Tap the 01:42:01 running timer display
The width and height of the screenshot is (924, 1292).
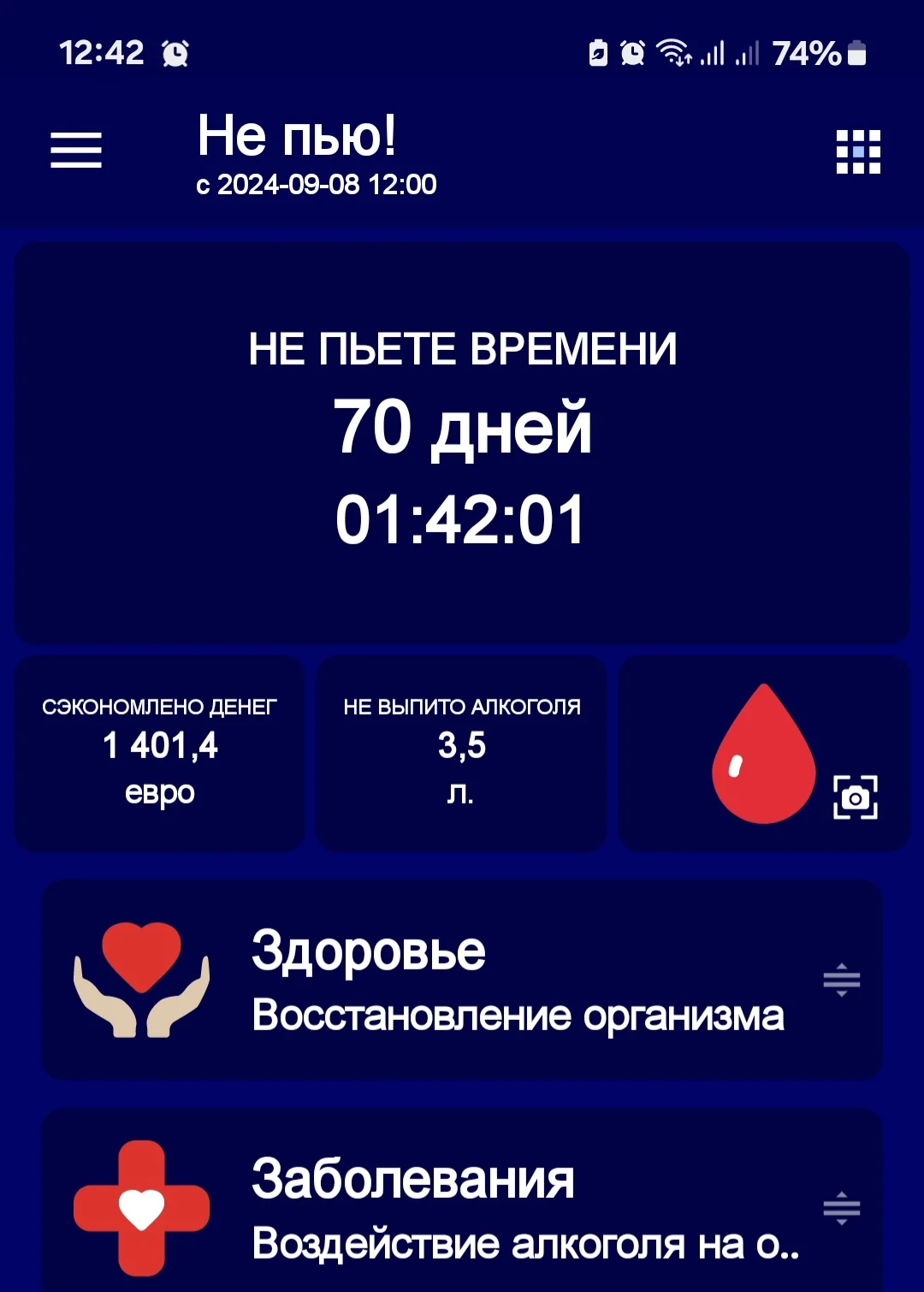coord(462,518)
